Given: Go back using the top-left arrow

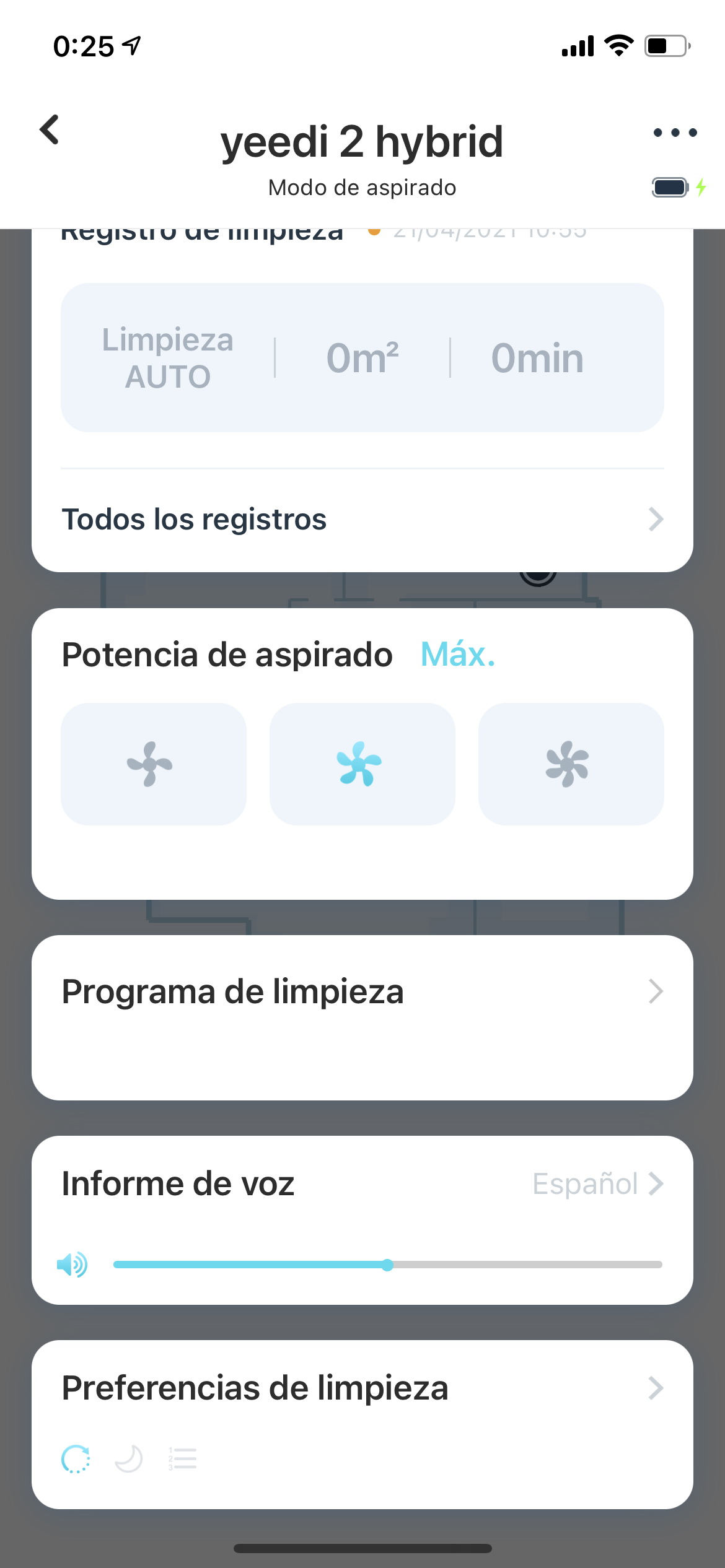Looking at the screenshot, I should pyautogui.click(x=49, y=129).
